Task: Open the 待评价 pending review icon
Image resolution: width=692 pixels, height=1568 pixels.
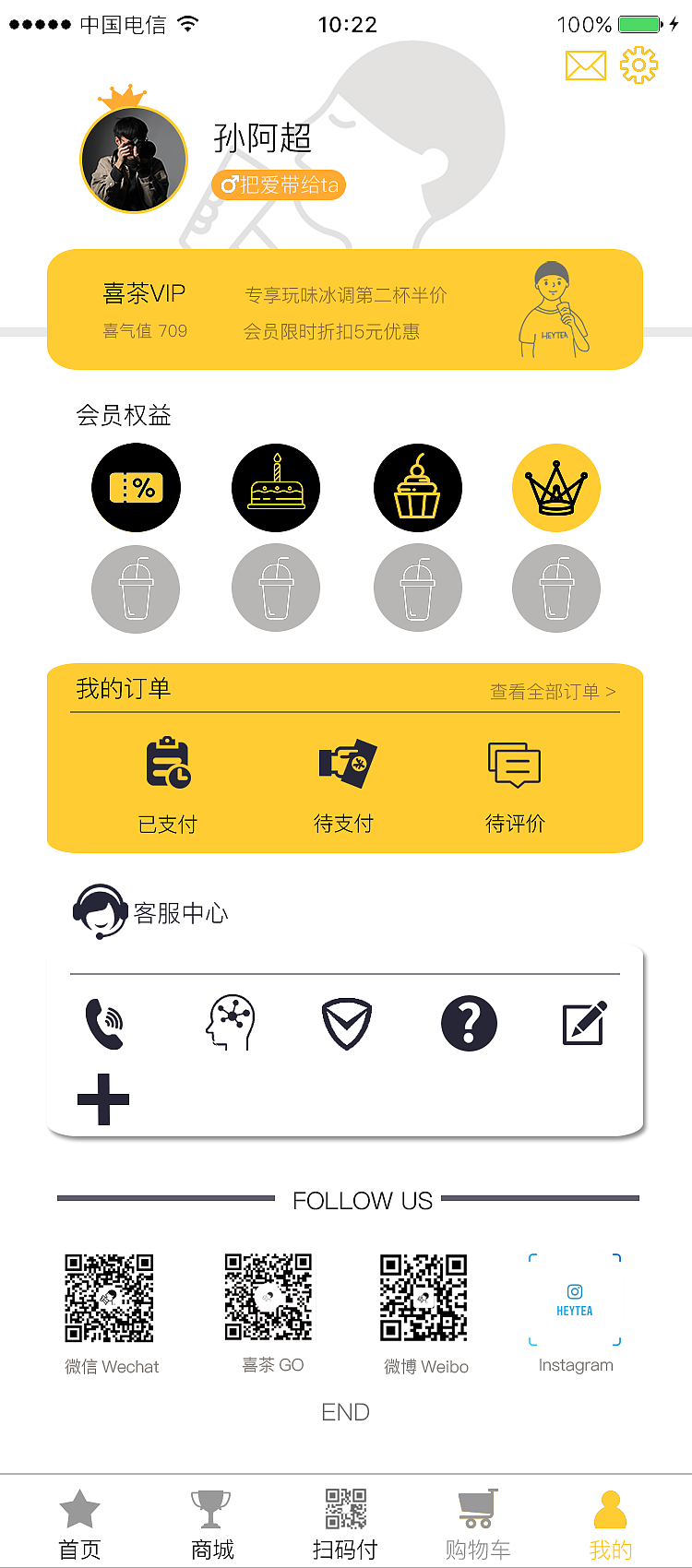Action: 516,764
